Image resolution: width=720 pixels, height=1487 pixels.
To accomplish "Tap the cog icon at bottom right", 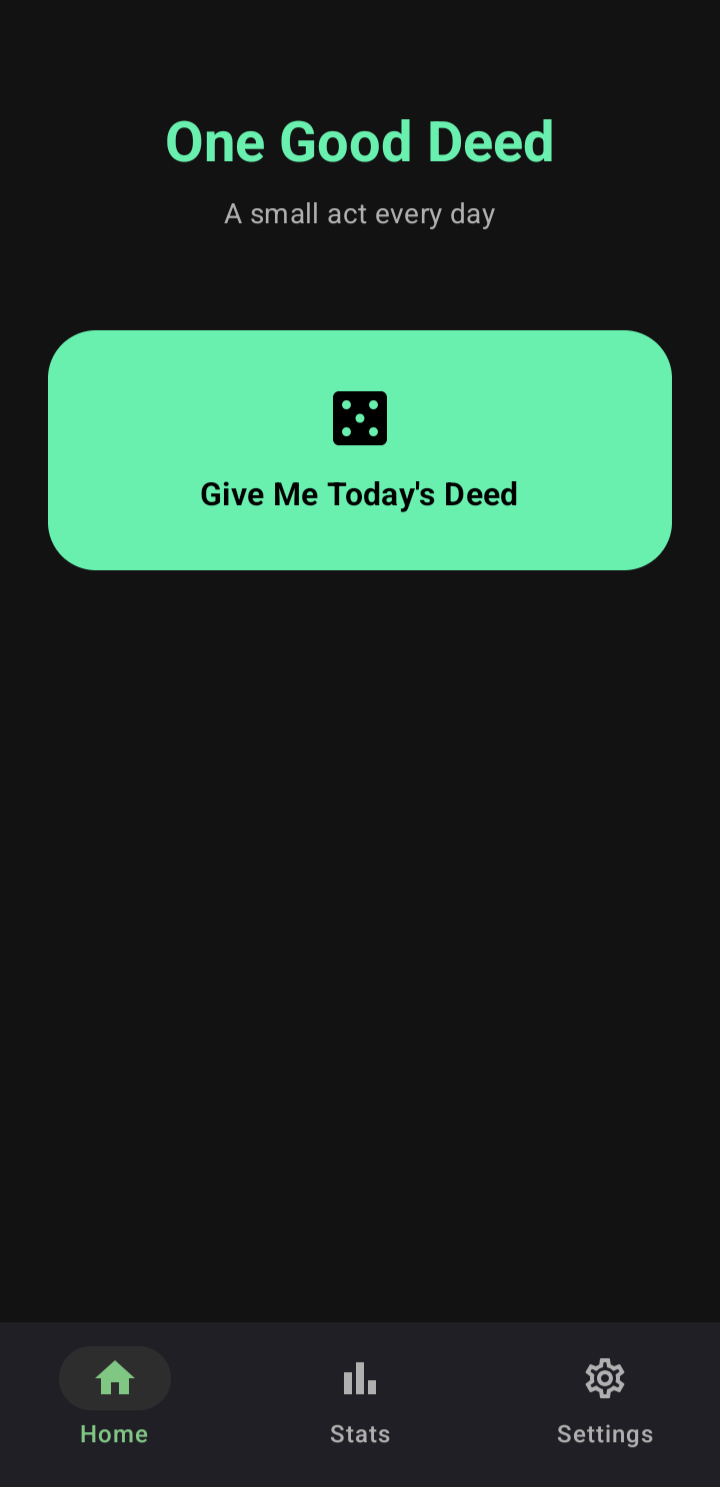I will coord(605,1377).
